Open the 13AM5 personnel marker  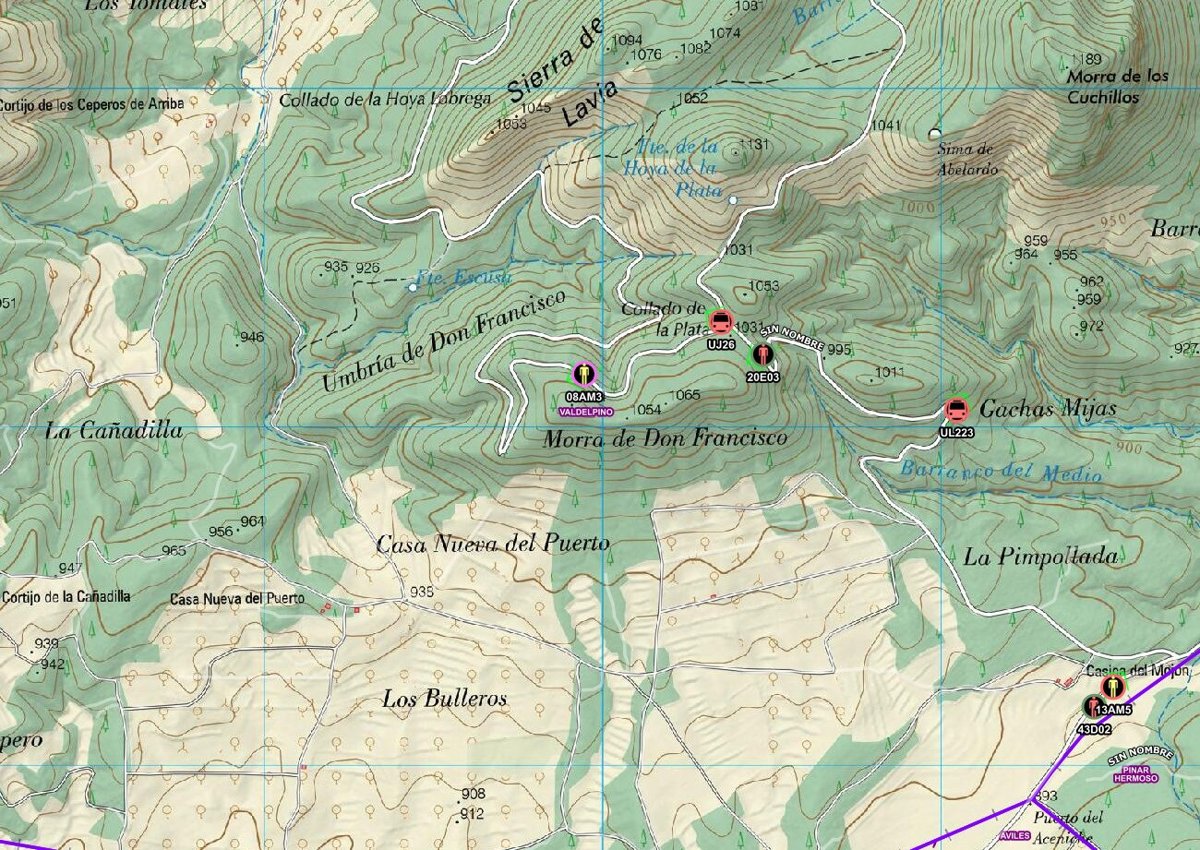(x=1113, y=688)
